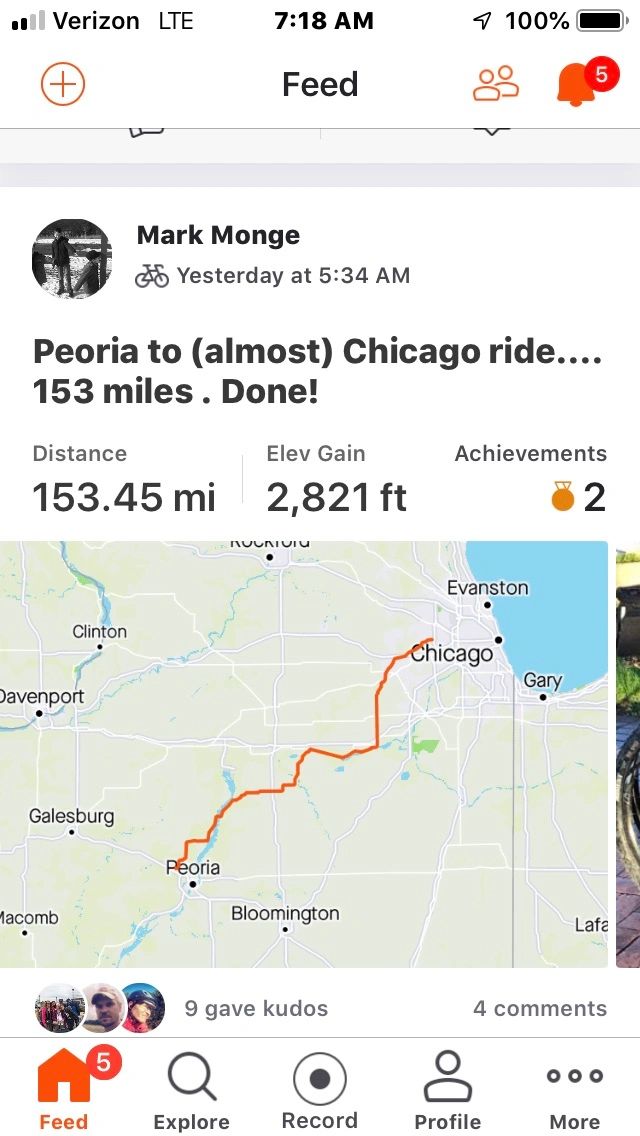Open Mark Monge's profile name

click(x=218, y=236)
